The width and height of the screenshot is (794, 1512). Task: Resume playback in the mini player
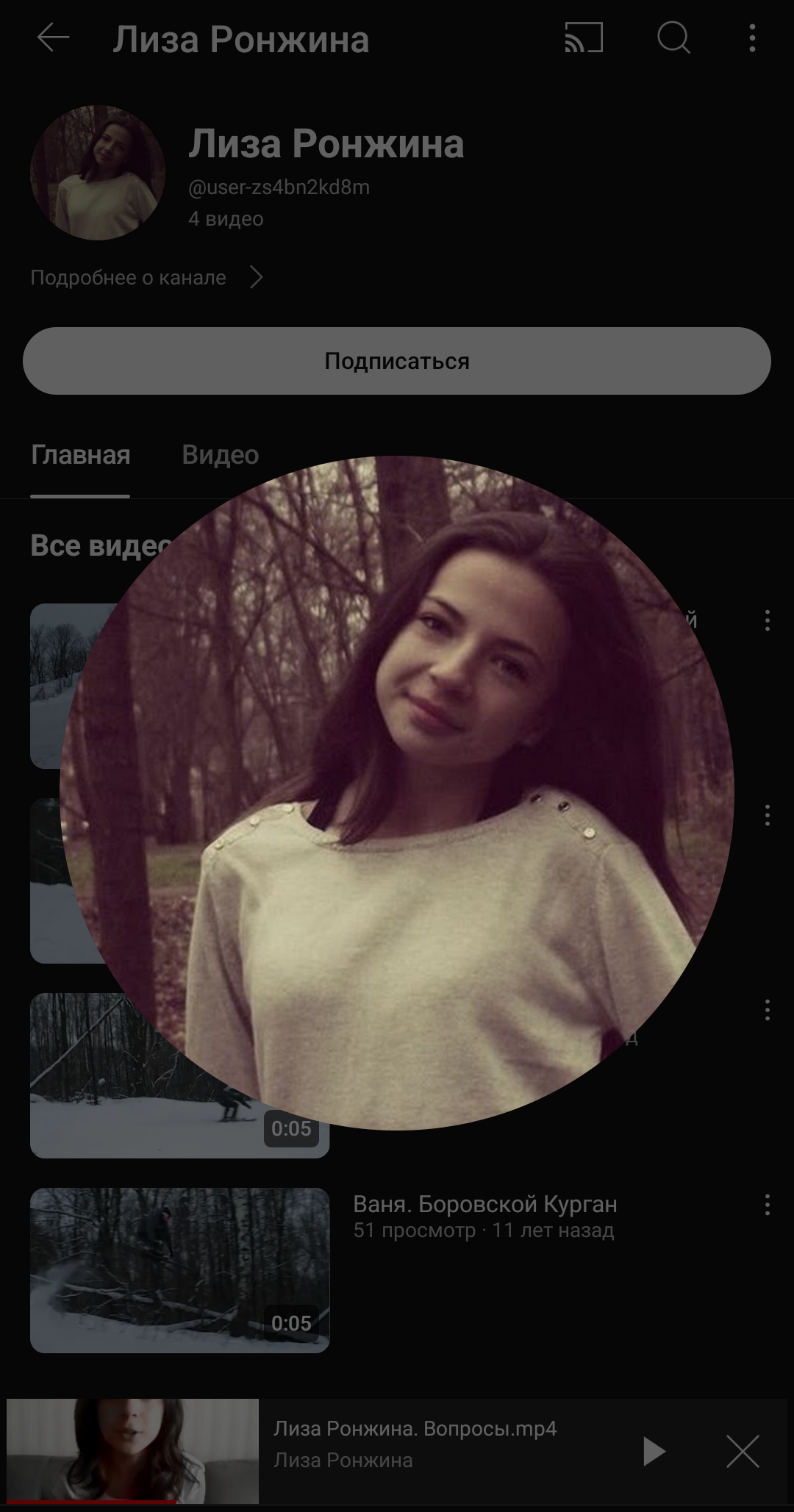tap(653, 1451)
